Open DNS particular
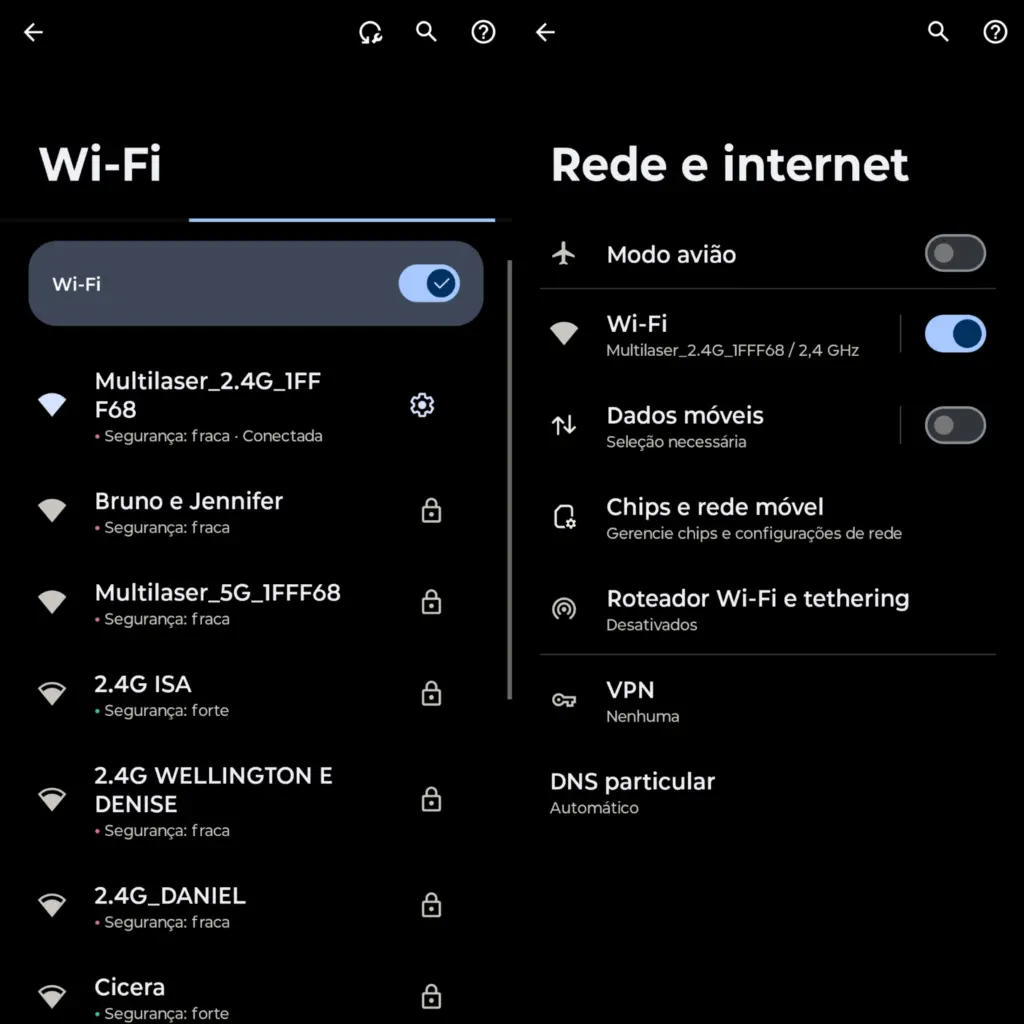Viewport: 1024px width, 1024px height. coord(632,792)
